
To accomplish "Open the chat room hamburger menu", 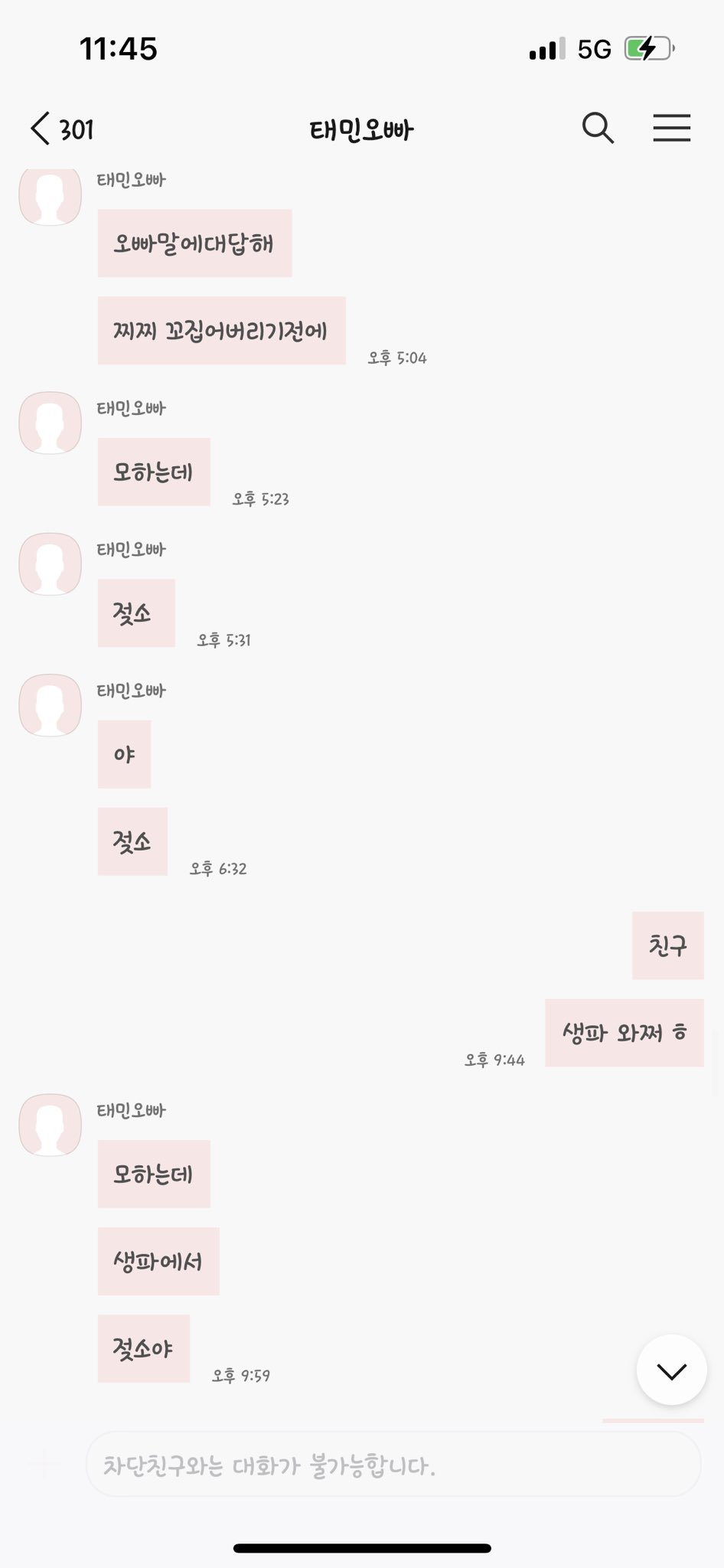I will pos(671,128).
